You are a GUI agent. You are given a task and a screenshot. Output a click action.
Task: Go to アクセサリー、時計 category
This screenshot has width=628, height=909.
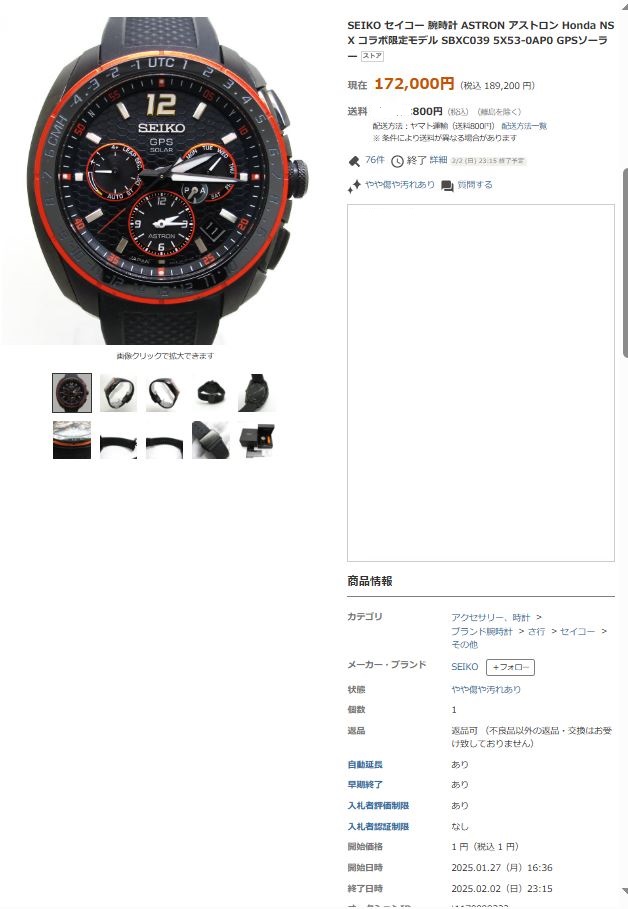(x=491, y=618)
